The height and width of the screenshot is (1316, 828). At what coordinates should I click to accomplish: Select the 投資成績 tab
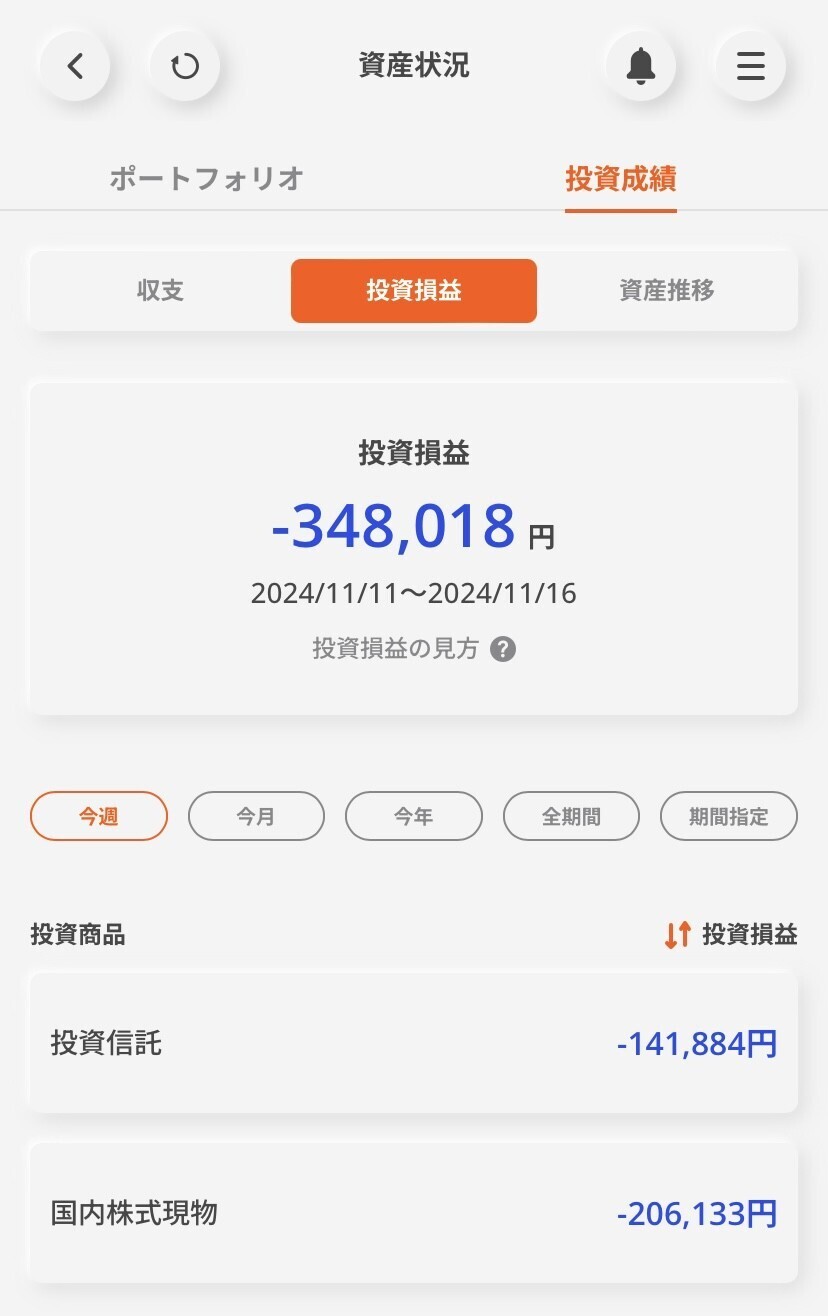(620, 179)
